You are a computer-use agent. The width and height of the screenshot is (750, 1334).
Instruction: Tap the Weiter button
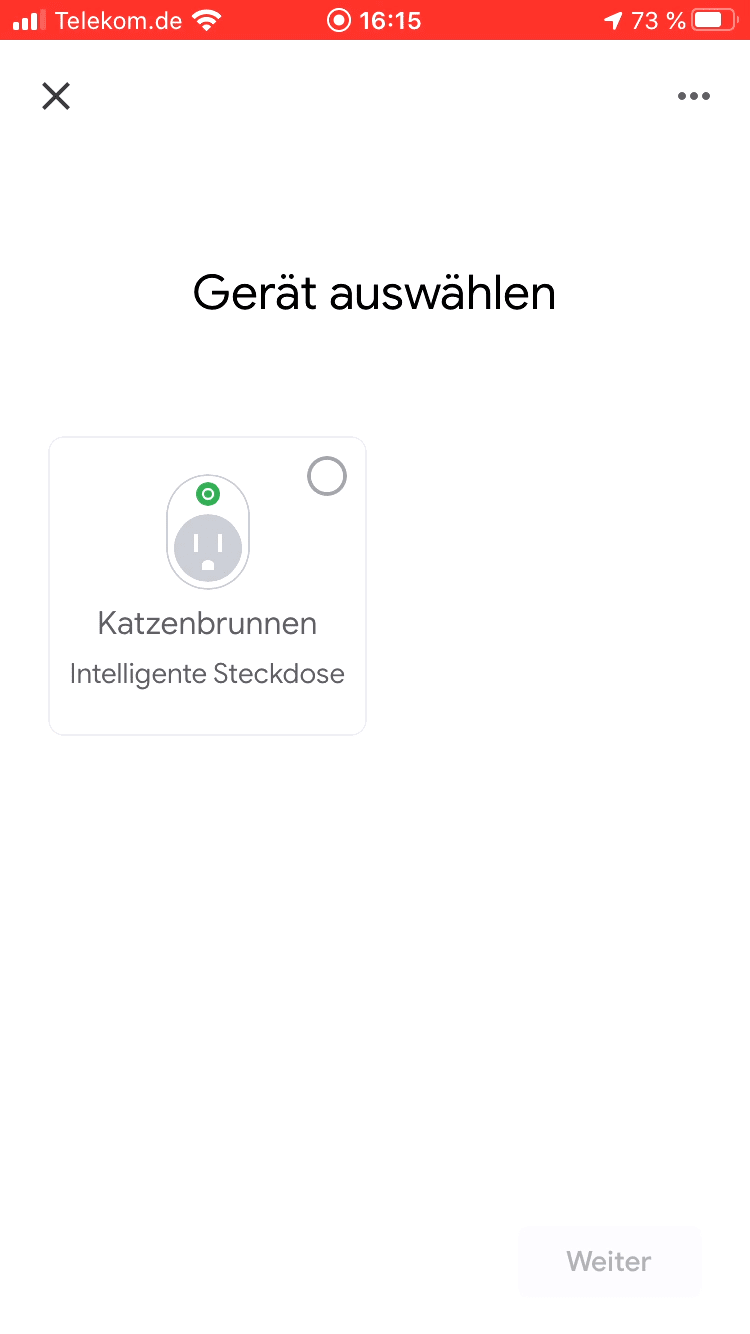click(608, 1261)
